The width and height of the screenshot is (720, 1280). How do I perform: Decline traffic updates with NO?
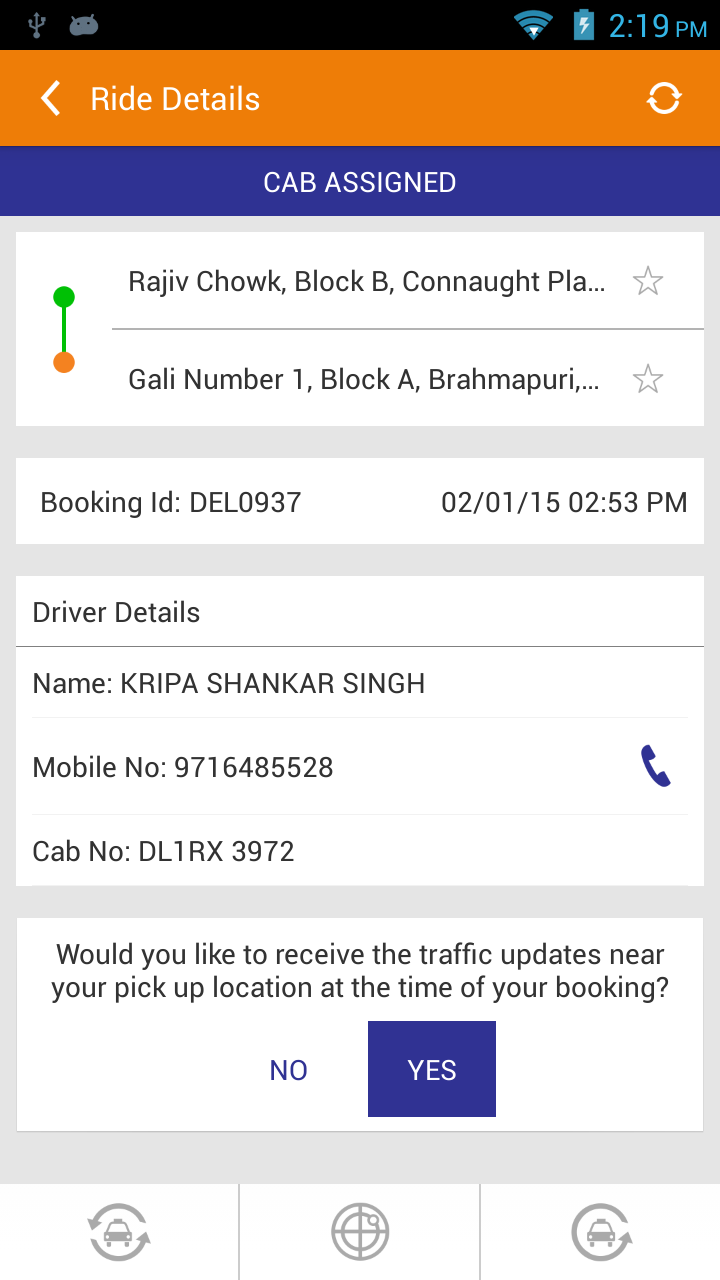289,1070
